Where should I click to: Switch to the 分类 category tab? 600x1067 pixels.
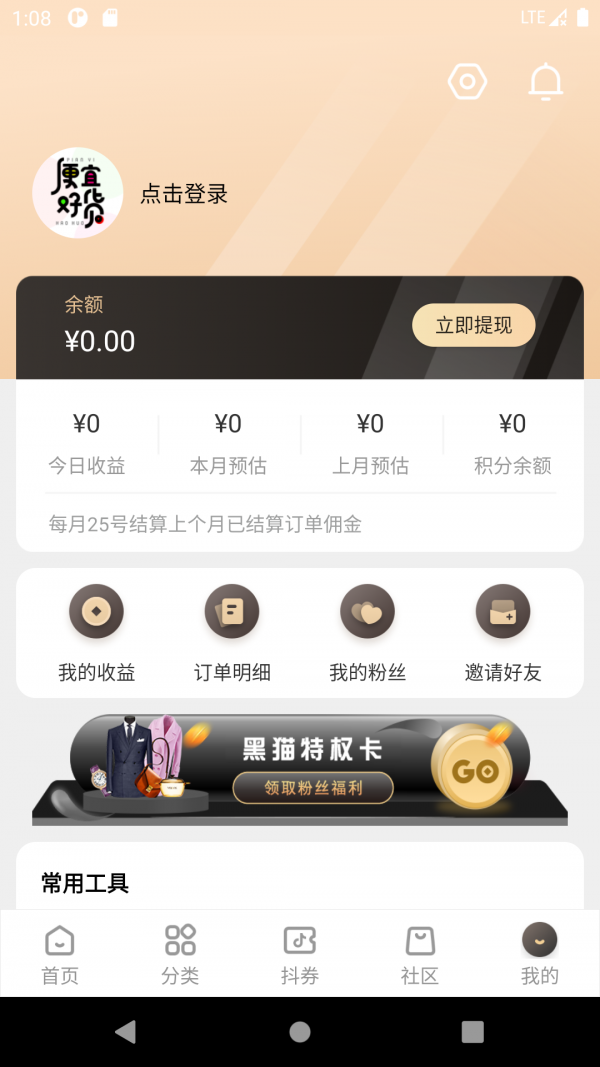180,955
